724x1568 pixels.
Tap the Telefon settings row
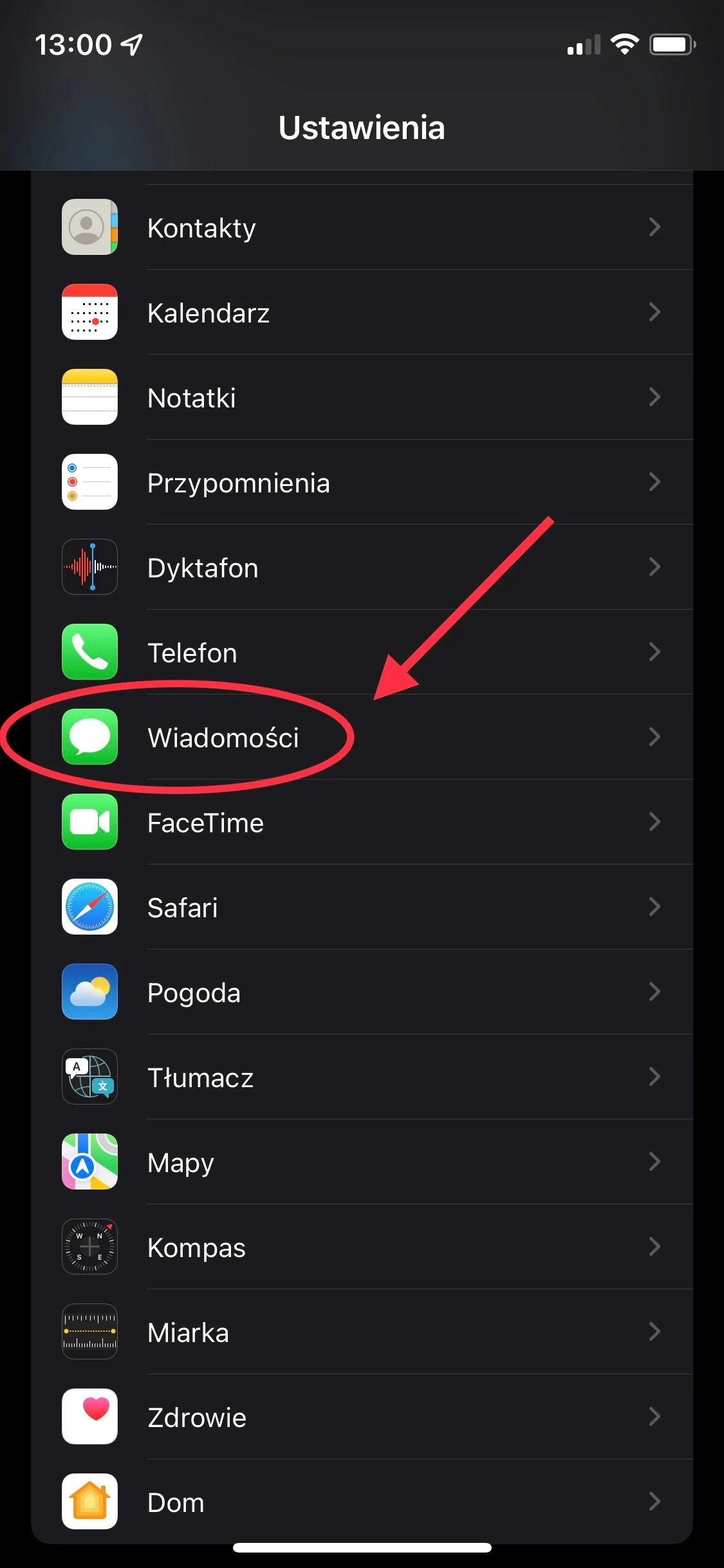(362, 652)
